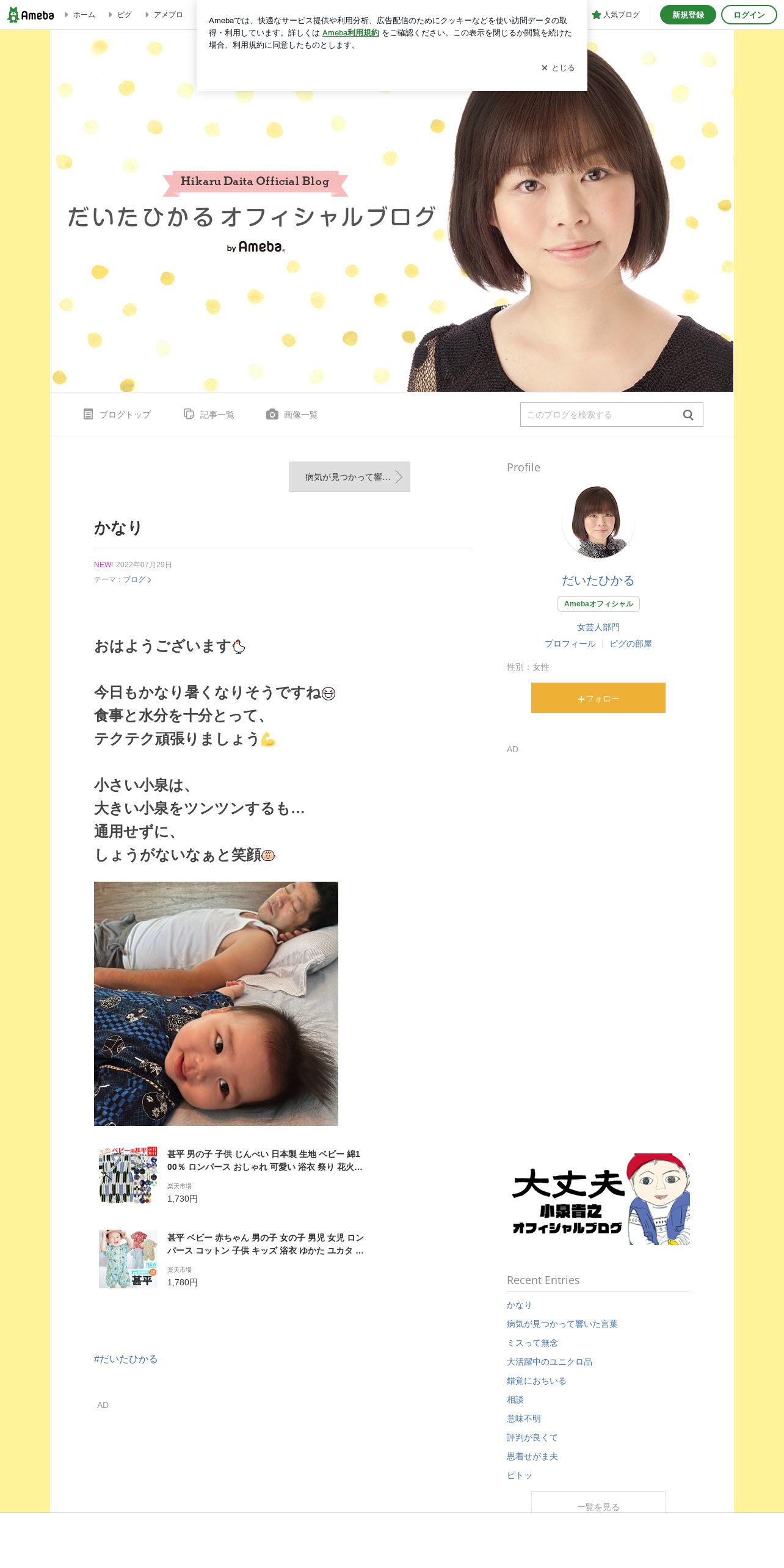Tap the 新規登録 button
This screenshot has width=784, height=1568.
[x=688, y=15]
